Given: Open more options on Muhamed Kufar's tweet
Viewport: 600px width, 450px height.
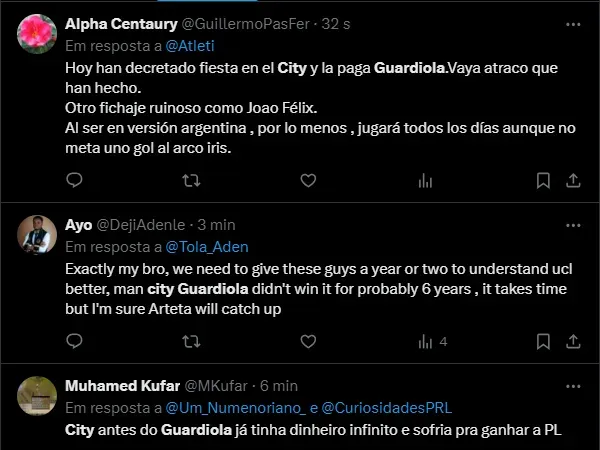Looking at the screenshot, I should (572, 385).
